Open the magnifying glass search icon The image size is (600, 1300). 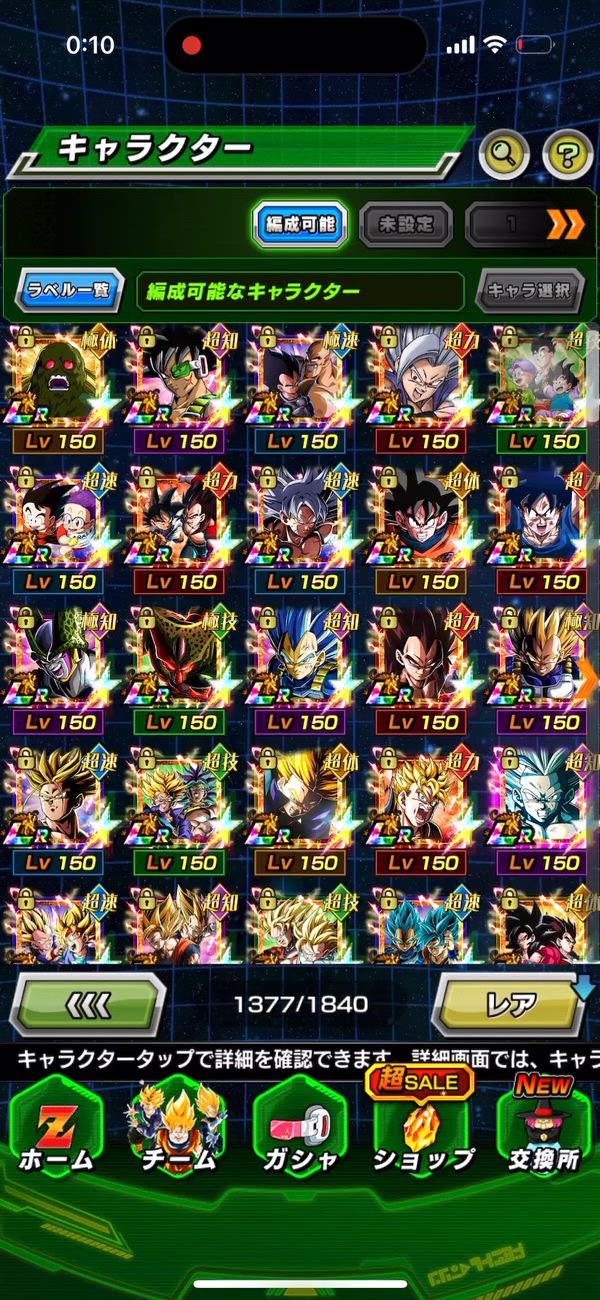point(503,153)
